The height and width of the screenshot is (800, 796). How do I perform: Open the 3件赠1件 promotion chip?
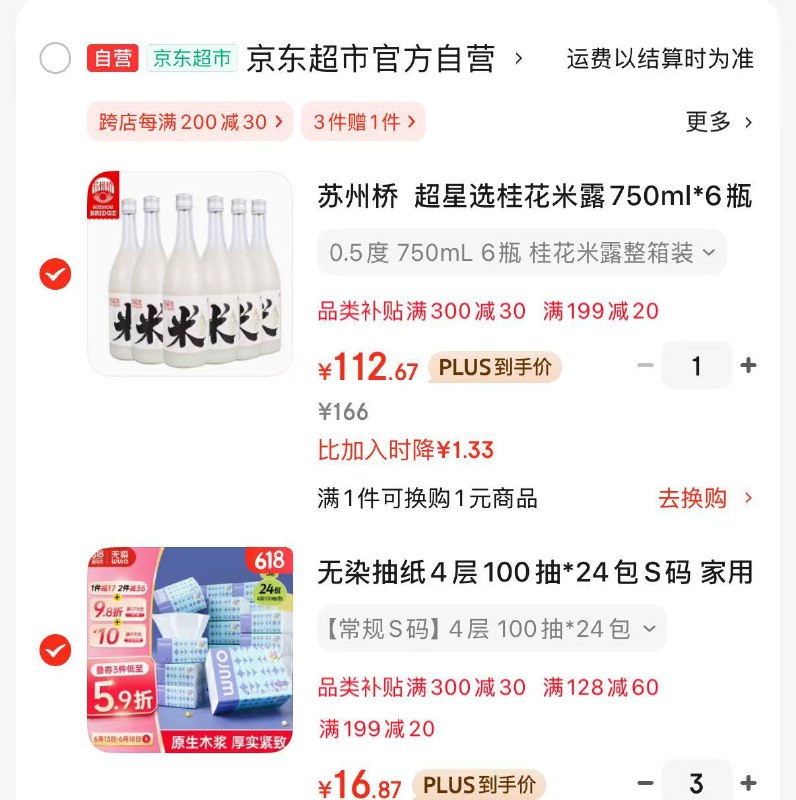(x=363, y=122)
